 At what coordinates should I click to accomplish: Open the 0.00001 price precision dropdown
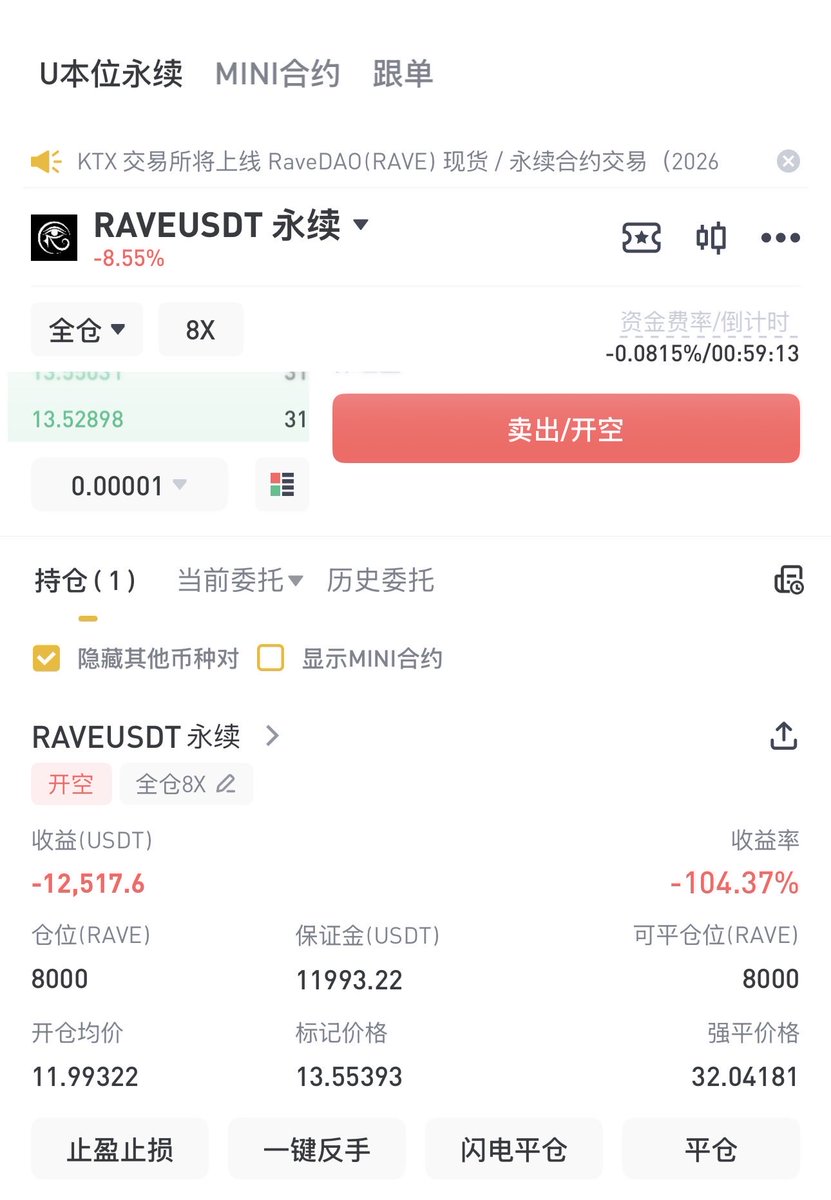click(x=129, y=486)
